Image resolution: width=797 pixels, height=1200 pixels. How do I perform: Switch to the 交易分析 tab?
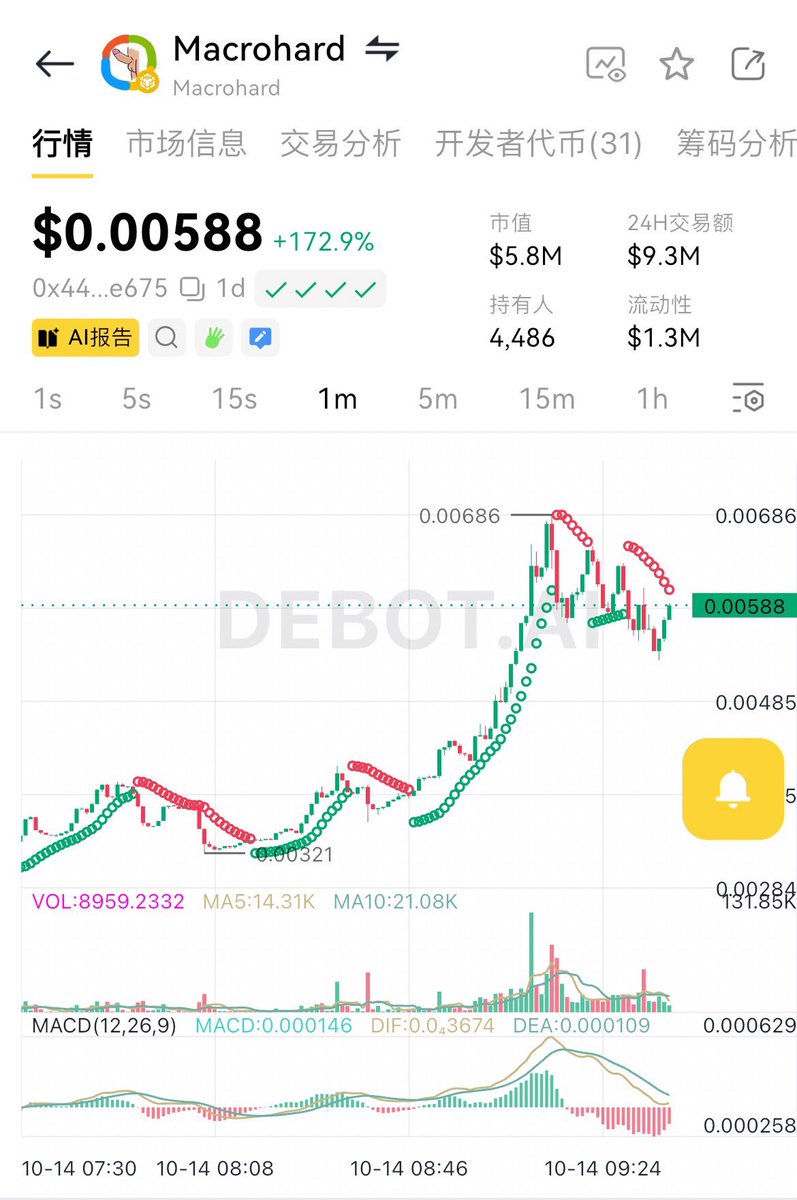(x=340, y=144)
